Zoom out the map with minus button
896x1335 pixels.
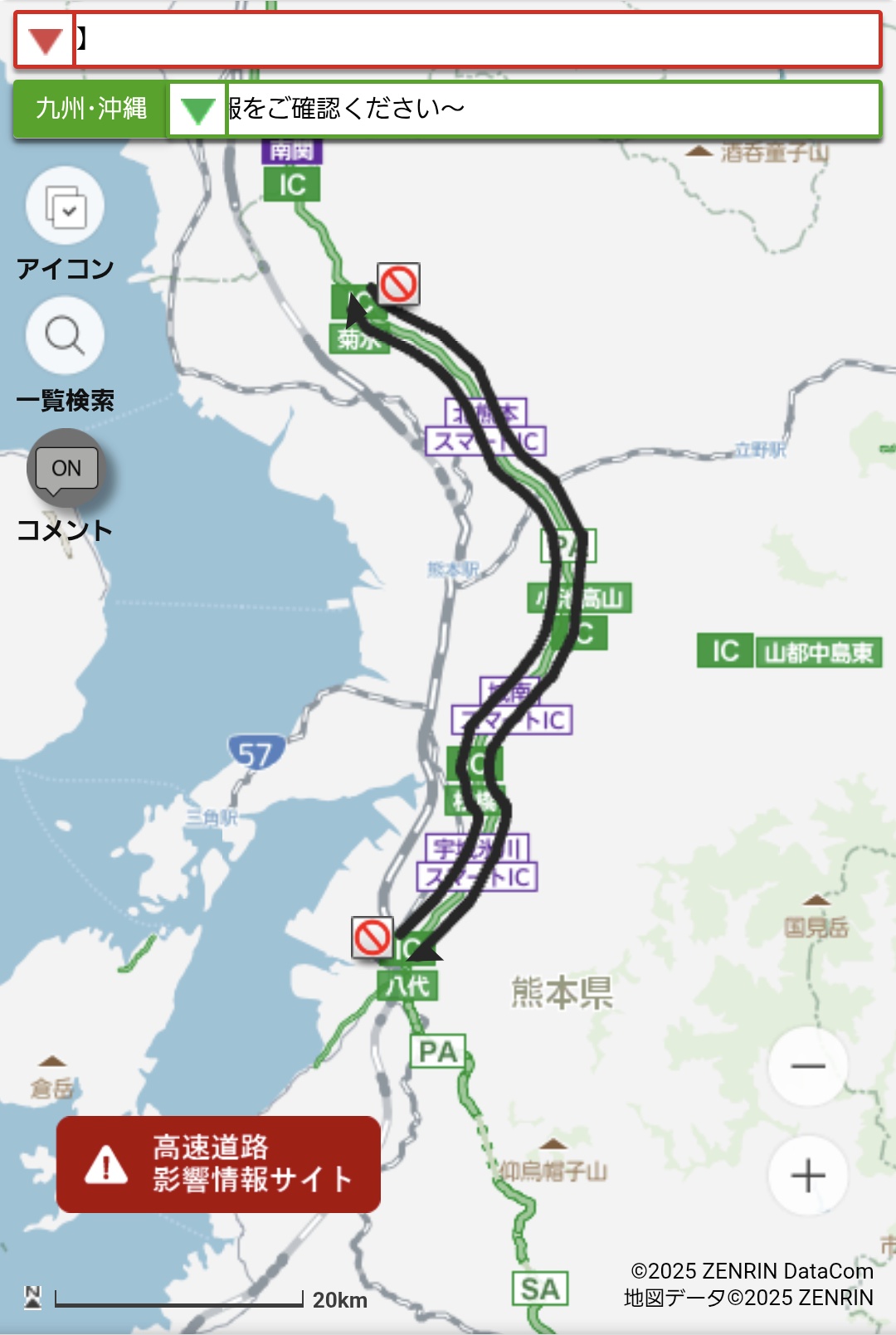coord(807,1066)
